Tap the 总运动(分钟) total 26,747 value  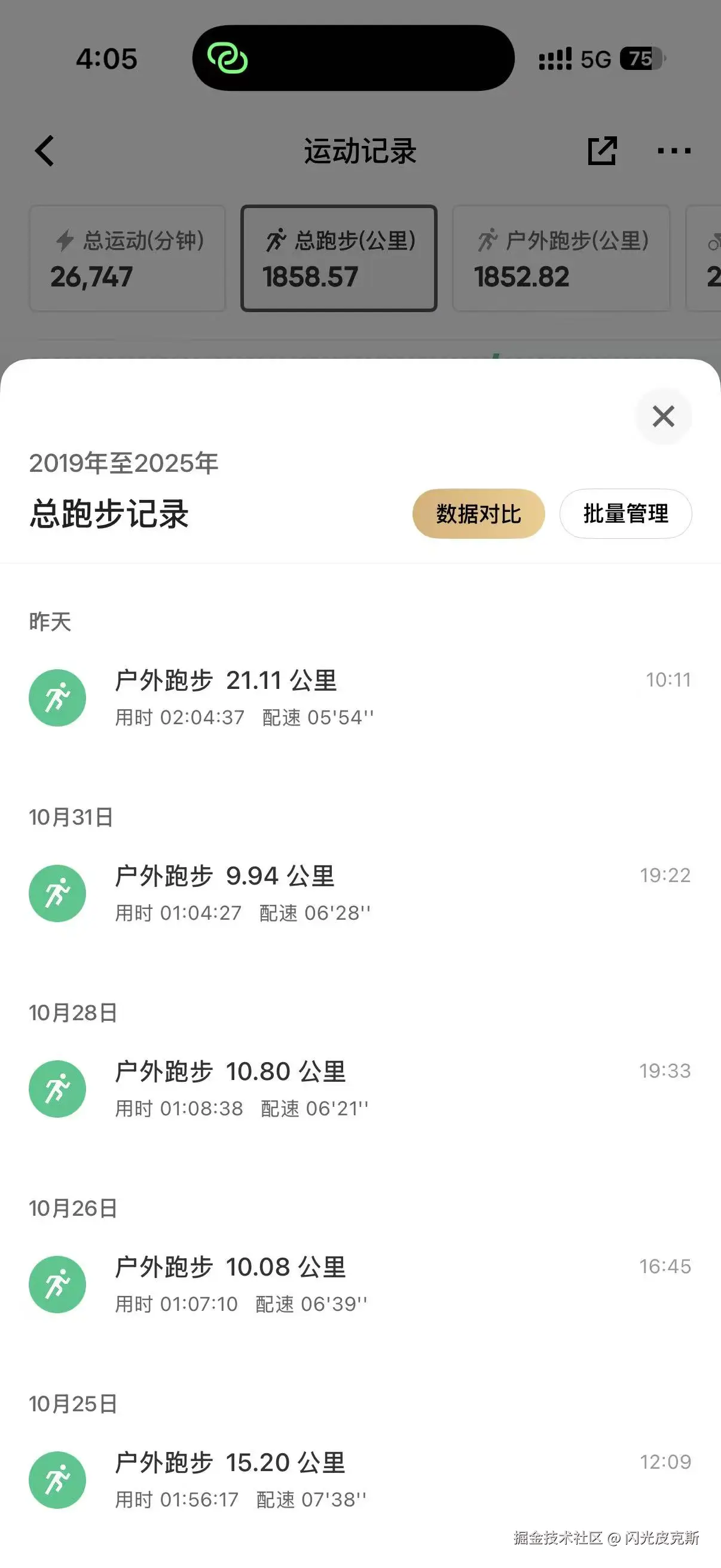(x=92, y=277)
